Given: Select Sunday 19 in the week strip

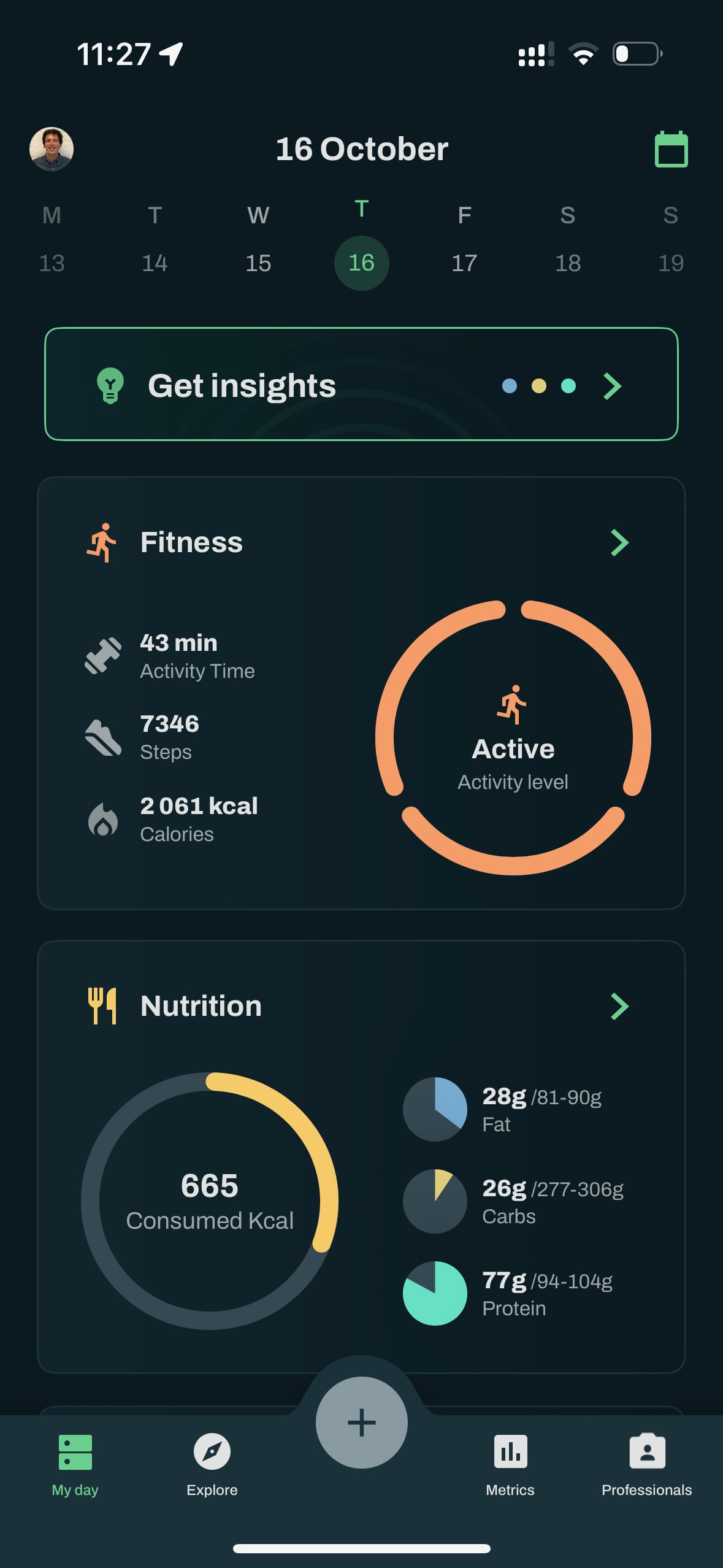Looking at the screenshot, I should point(670,263).
